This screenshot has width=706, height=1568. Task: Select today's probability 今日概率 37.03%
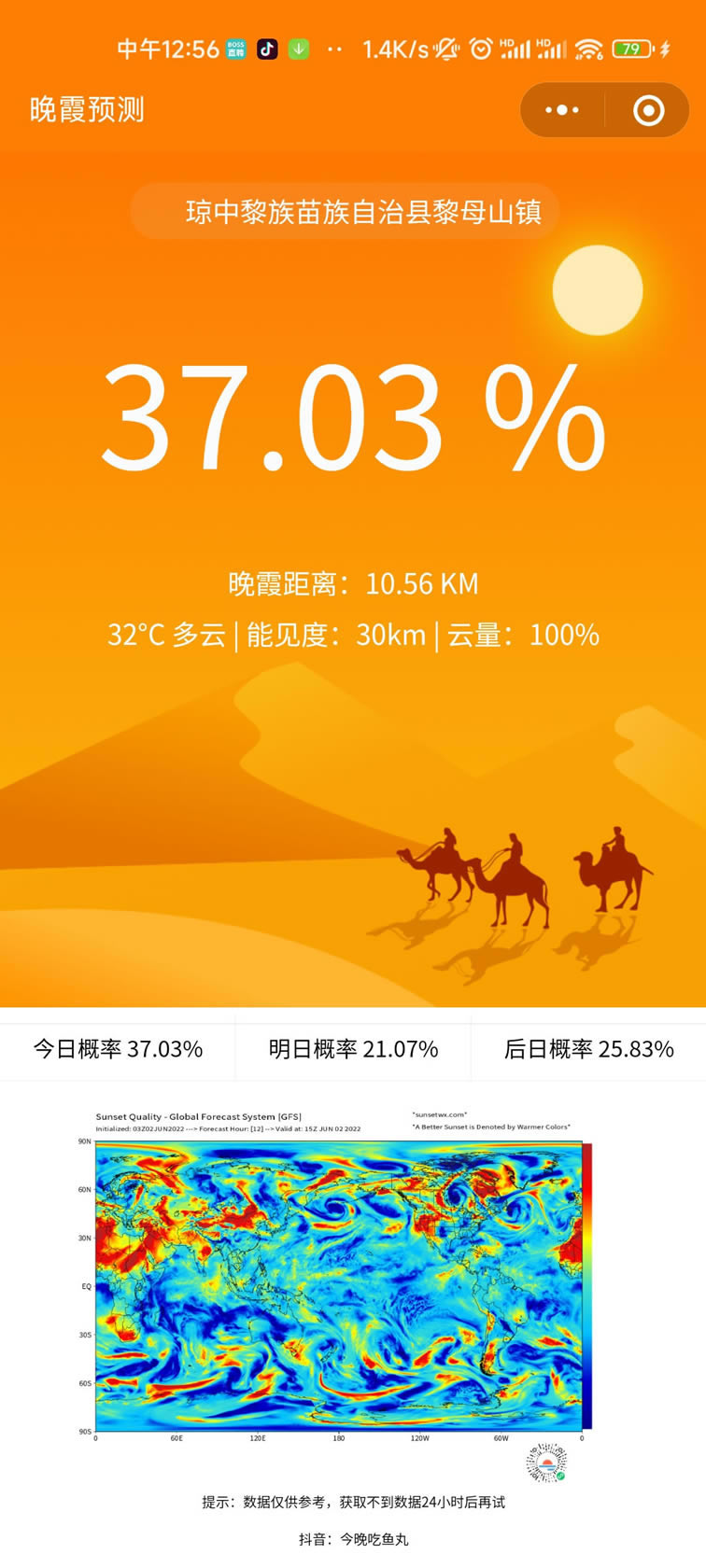tap(118, 1049)
